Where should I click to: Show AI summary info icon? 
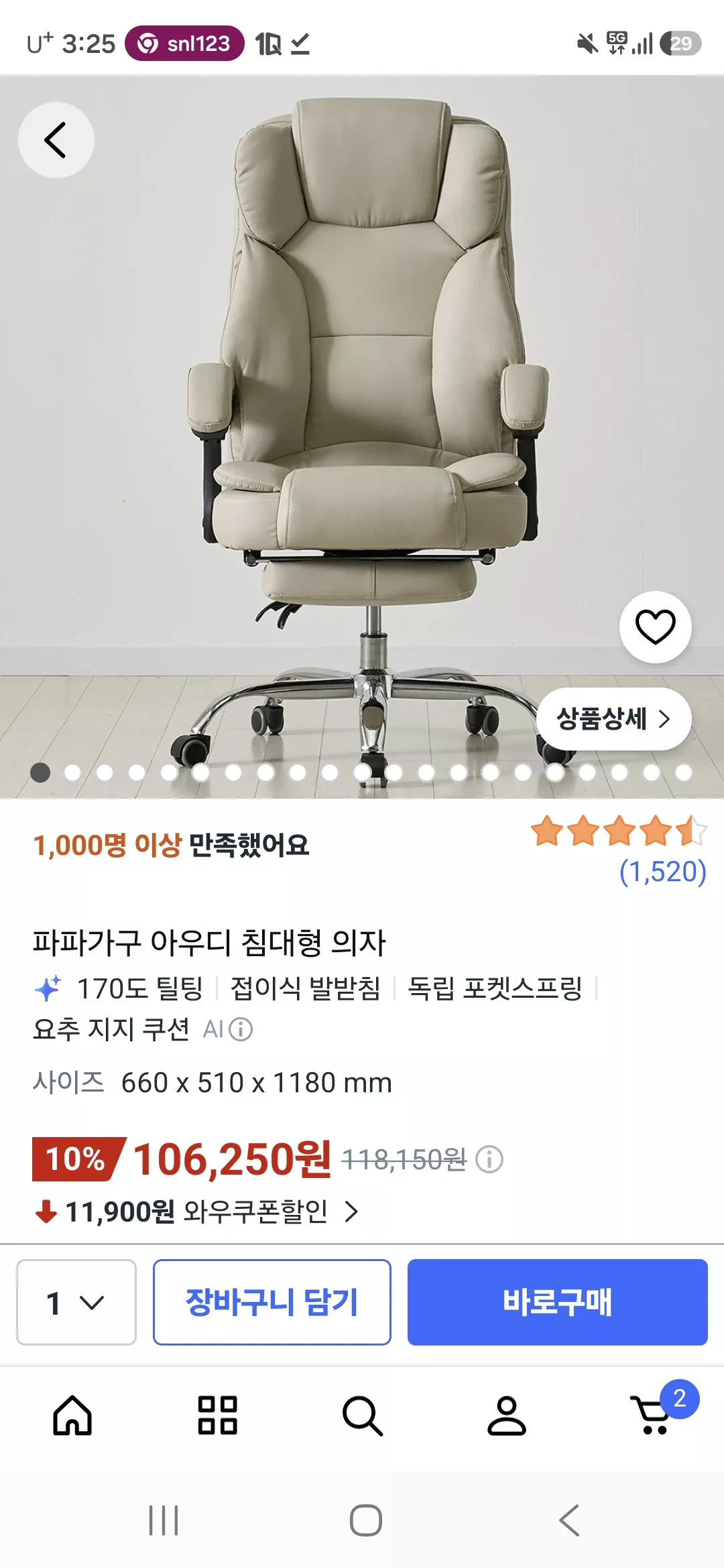tap(241, 1029)
